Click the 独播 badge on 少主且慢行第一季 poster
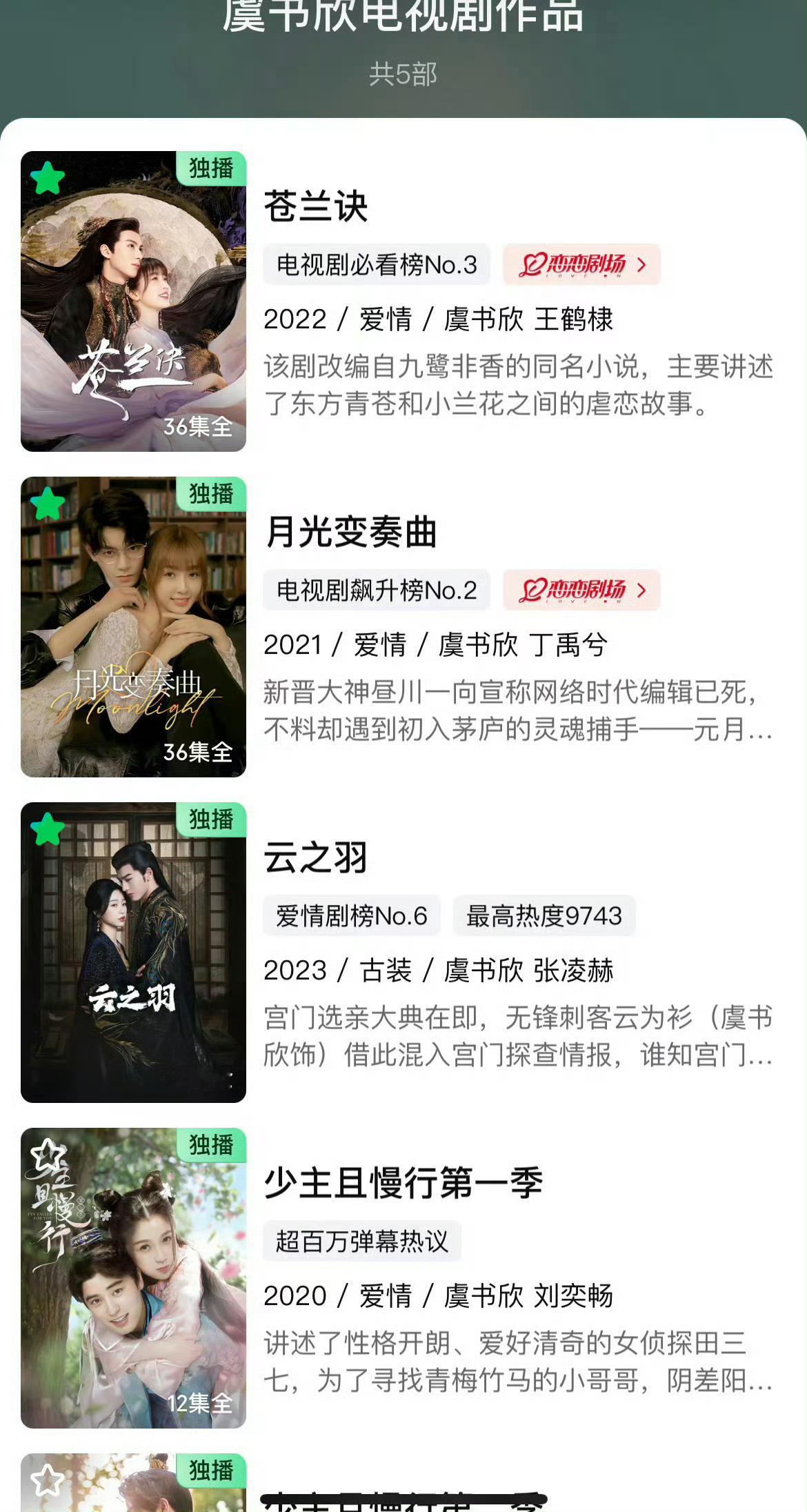The width and height of the screenshot is (807, 1512). 210,1146
